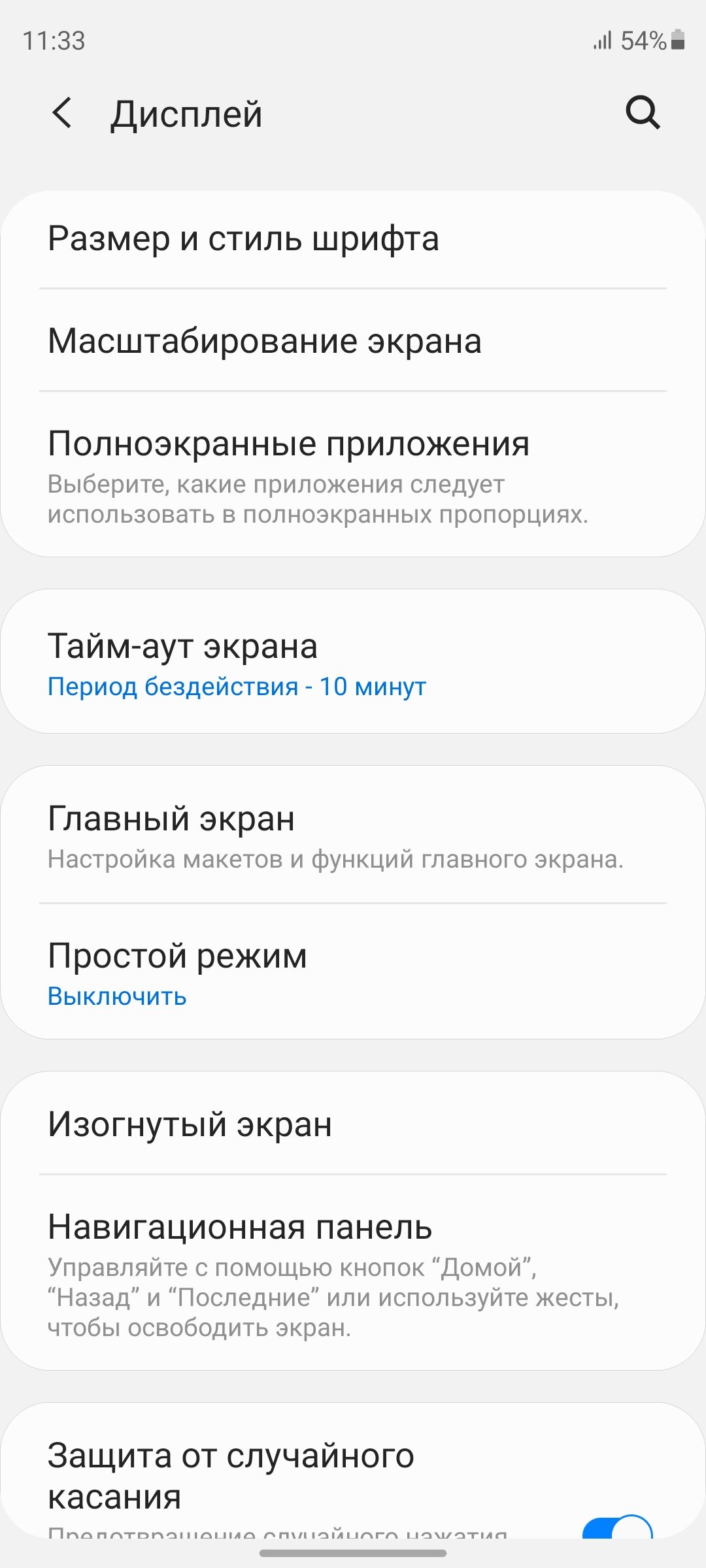Image resolution: width=706 pixels, height=1568 pixels.
Task: Open Навигационная панель settings
Action: [353, 1273]
